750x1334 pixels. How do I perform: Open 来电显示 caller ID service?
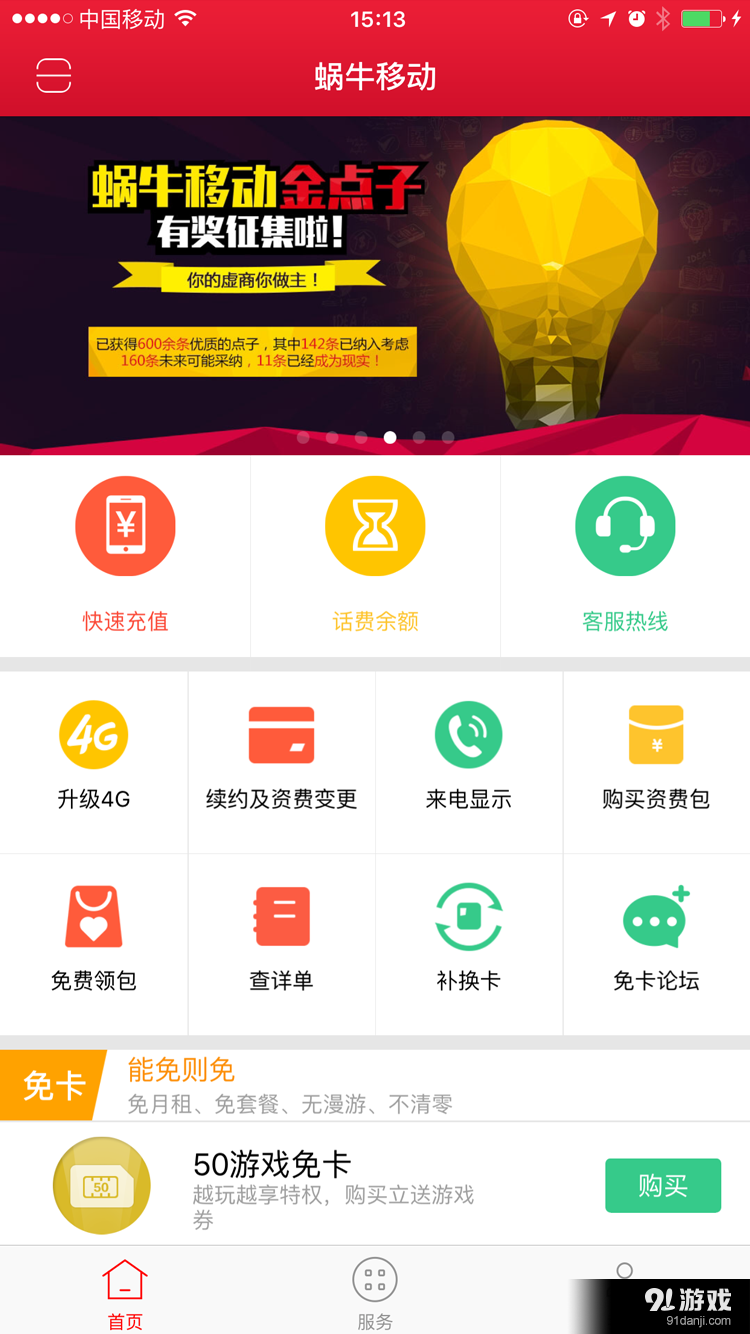point(468,760)
